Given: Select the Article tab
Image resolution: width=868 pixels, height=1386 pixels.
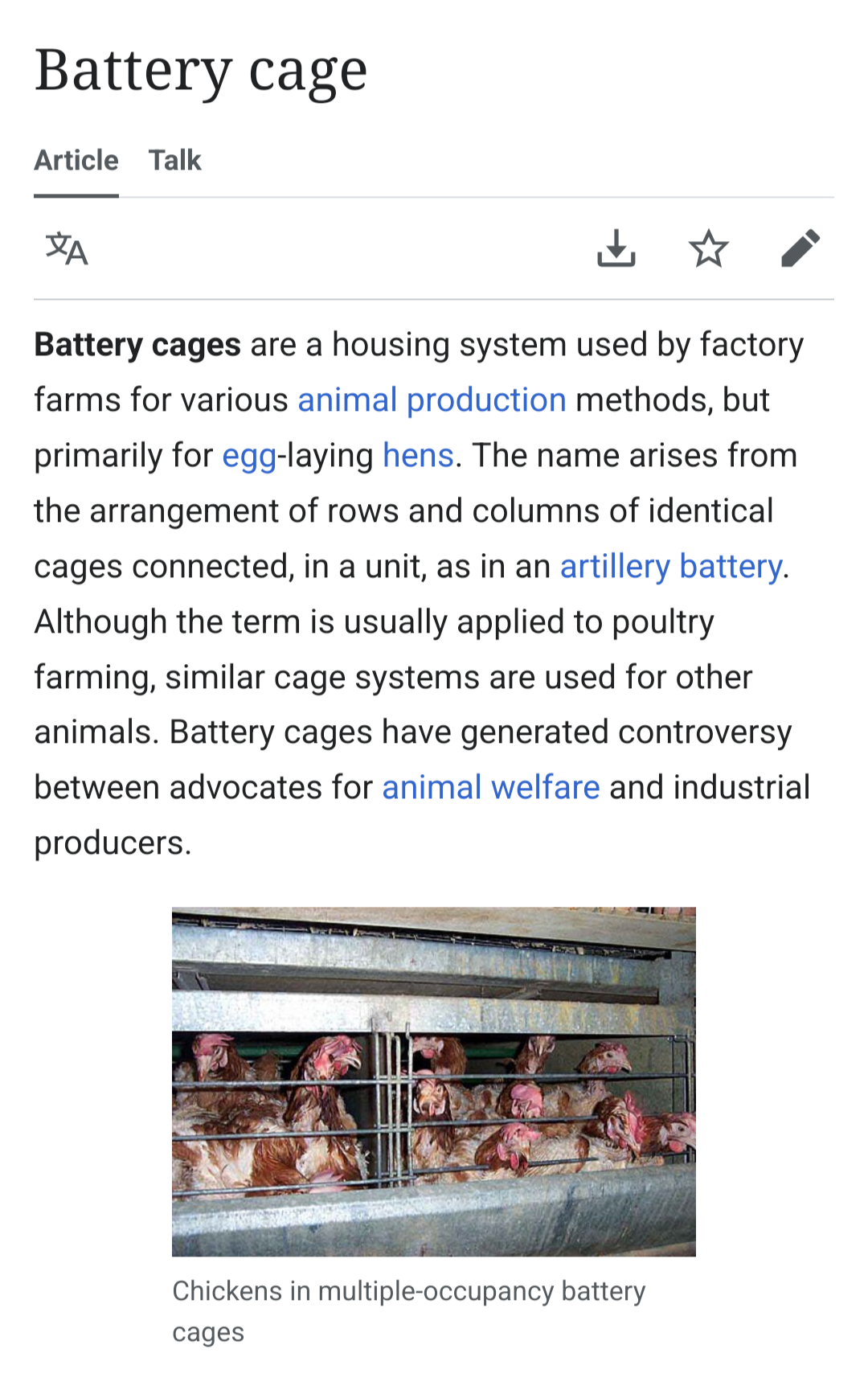Looking at the screenshot, I should [x=76, y=160].
